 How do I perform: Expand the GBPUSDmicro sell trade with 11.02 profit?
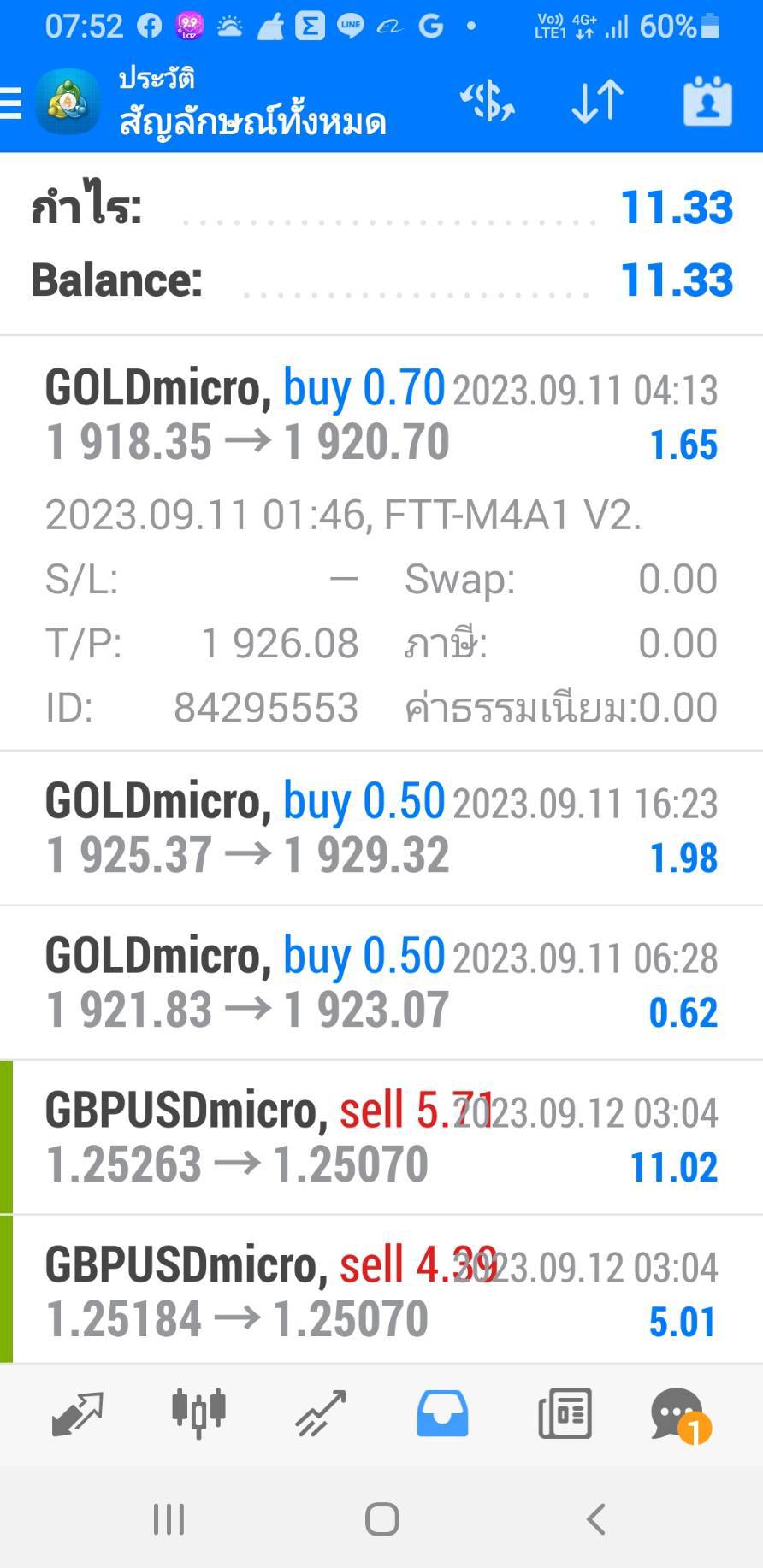point(381,1138)
